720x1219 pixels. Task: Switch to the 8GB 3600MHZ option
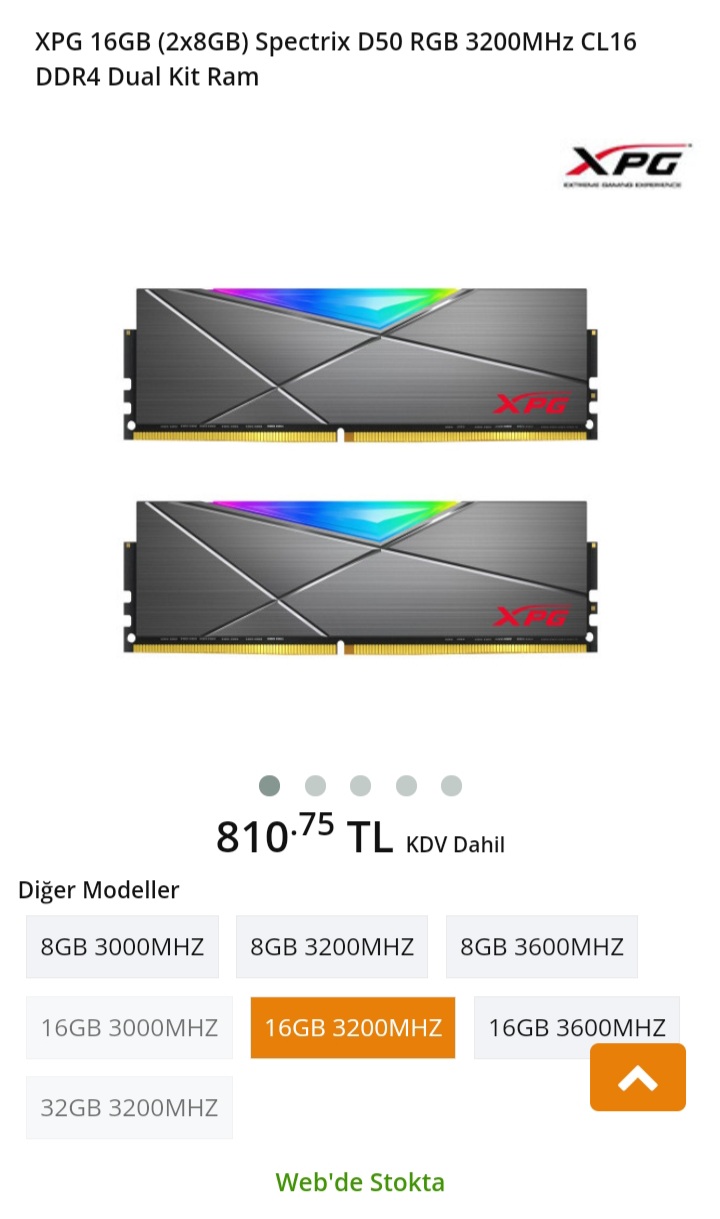click(541, 946)
